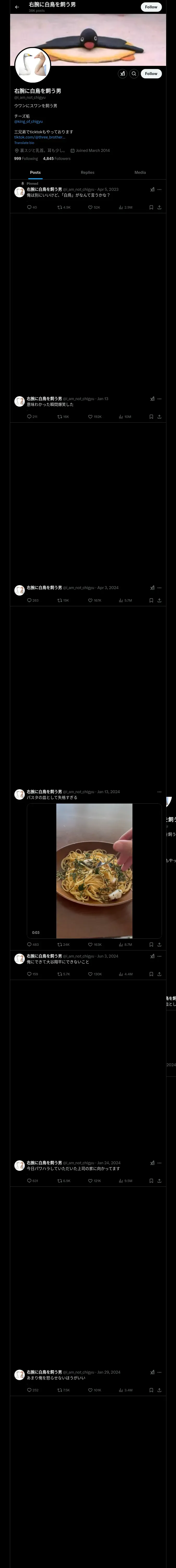The image size is (176, 1568).
Task: View the 4,845 Followers list
Action: (56, 158)
